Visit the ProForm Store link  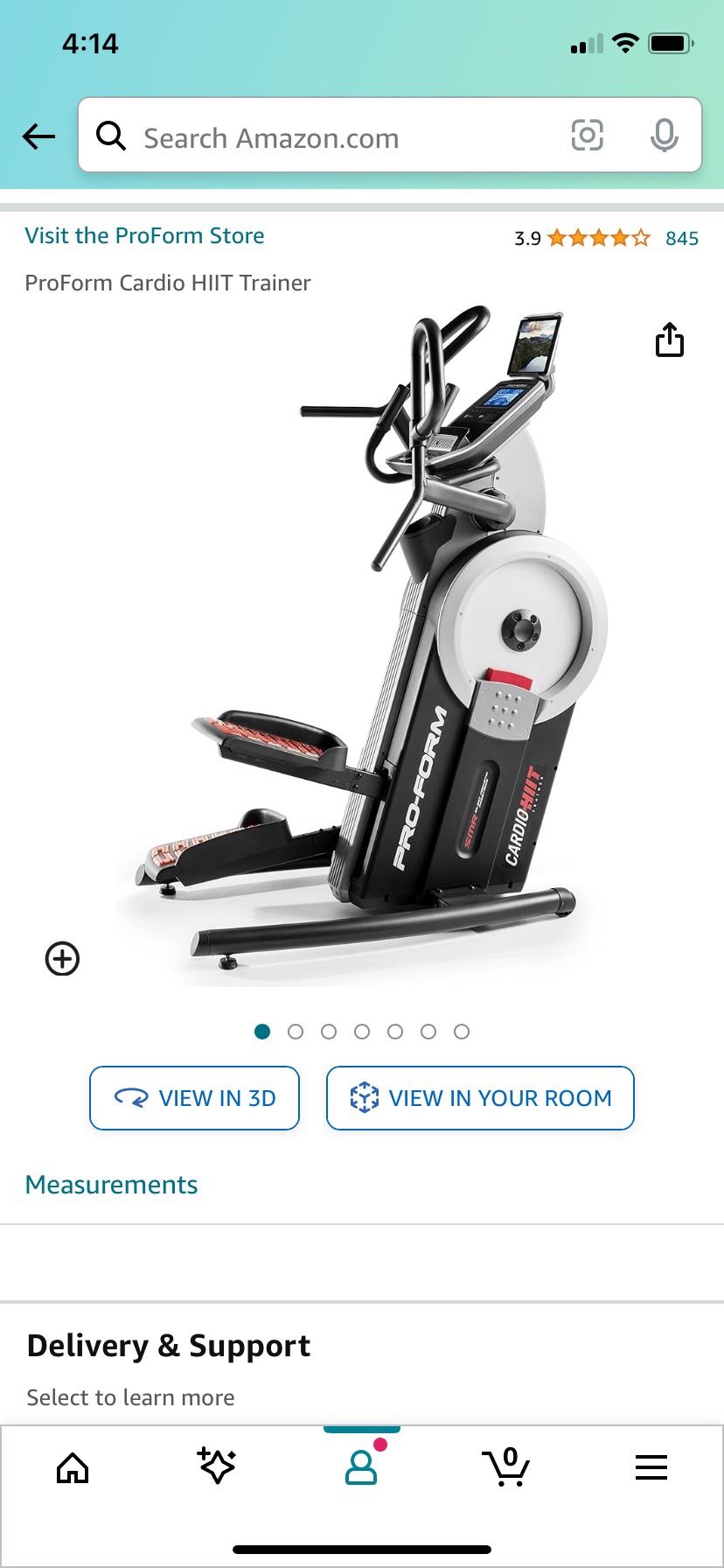144,235
